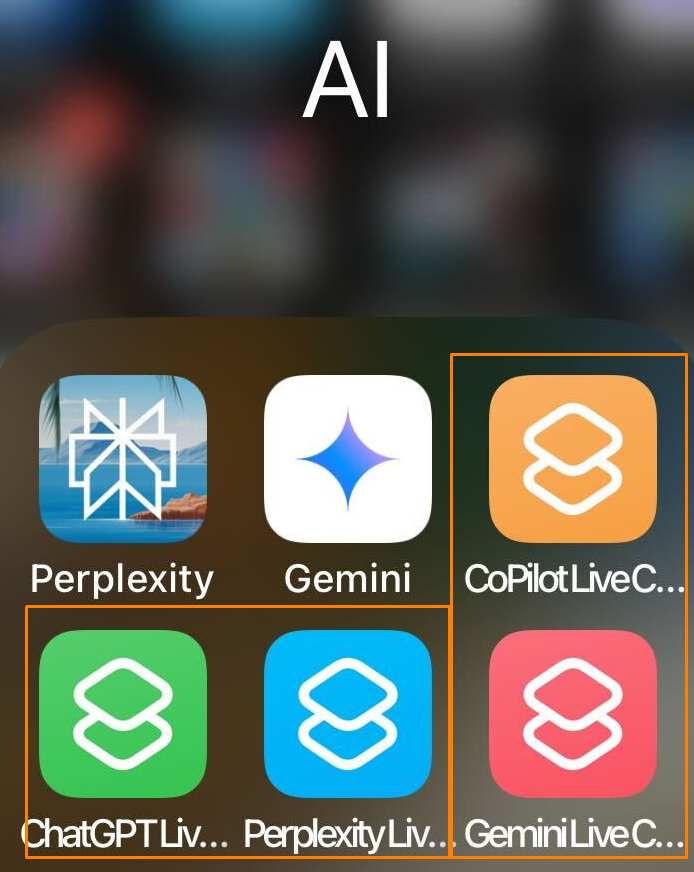Open the Gemini Live shortcut

click(x=573, y=714)
